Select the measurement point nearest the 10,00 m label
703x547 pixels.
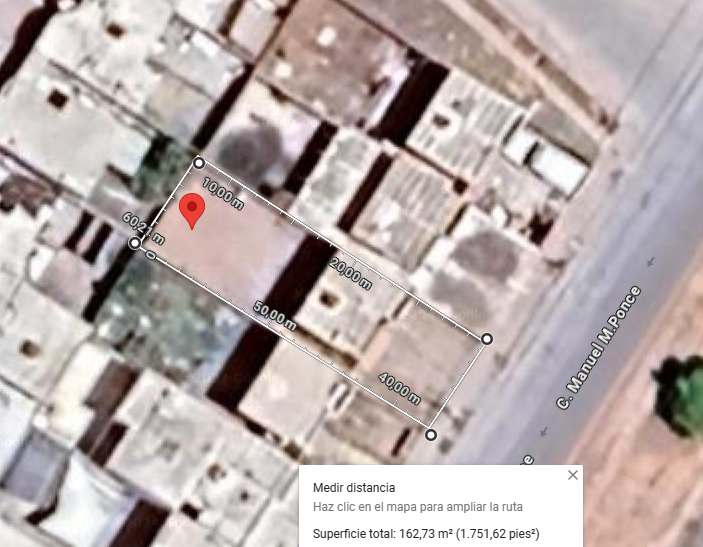pos(198,162)
